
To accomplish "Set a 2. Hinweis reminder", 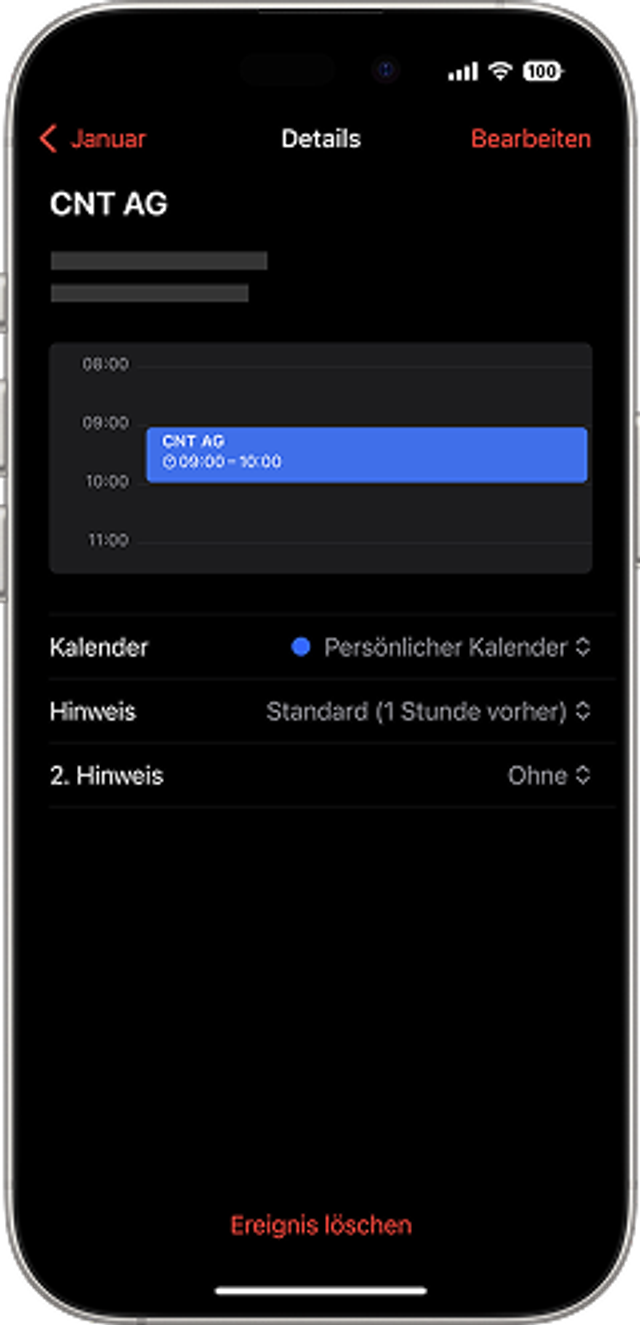I will coord(549,776).
